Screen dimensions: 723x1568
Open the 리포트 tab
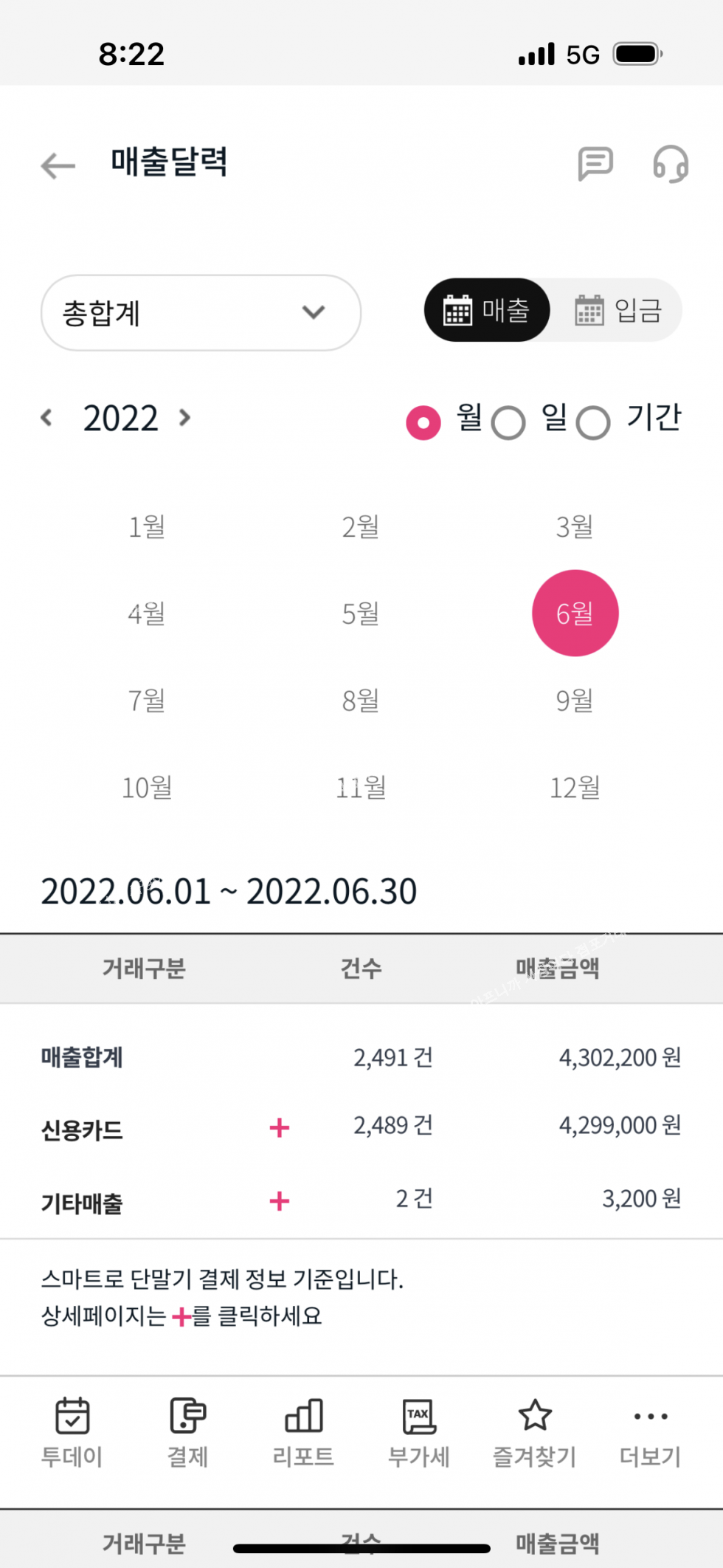pos(303,1432)
